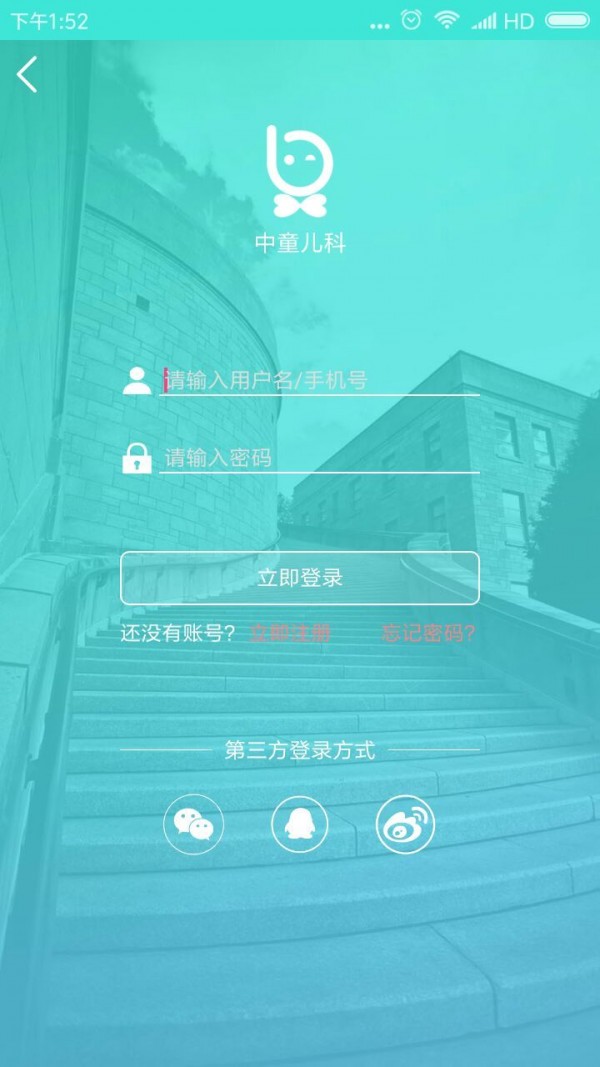Open the 忘记密码? forgot password link

428,633
